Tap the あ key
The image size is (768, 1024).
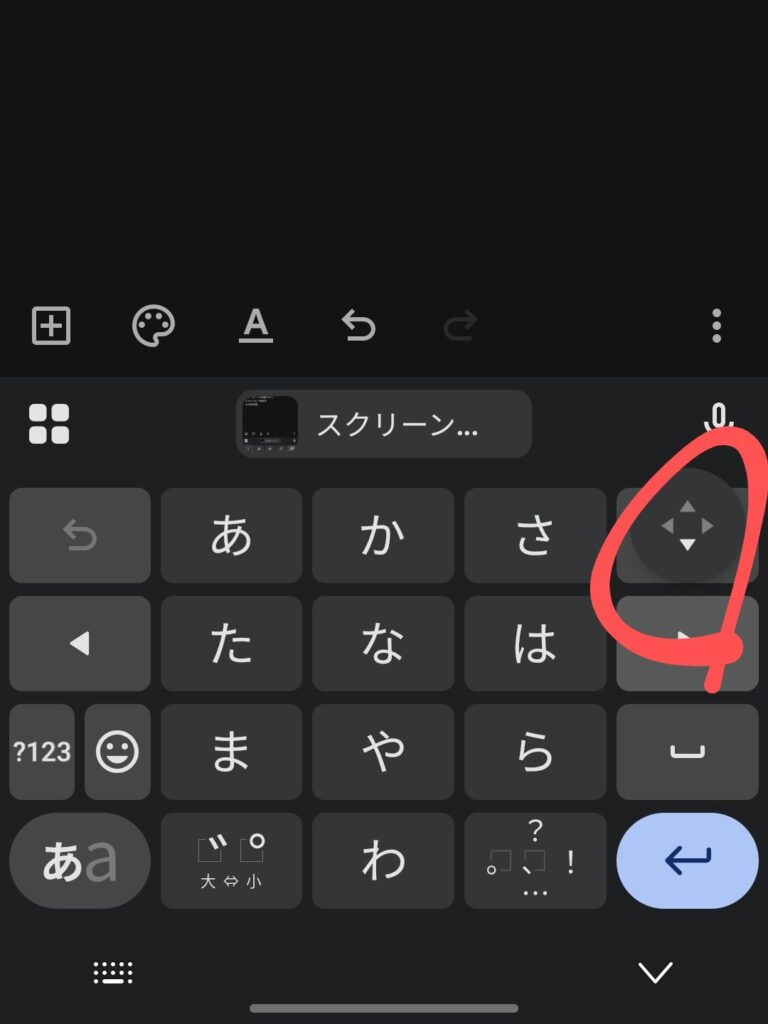click(x=231, y=536)
